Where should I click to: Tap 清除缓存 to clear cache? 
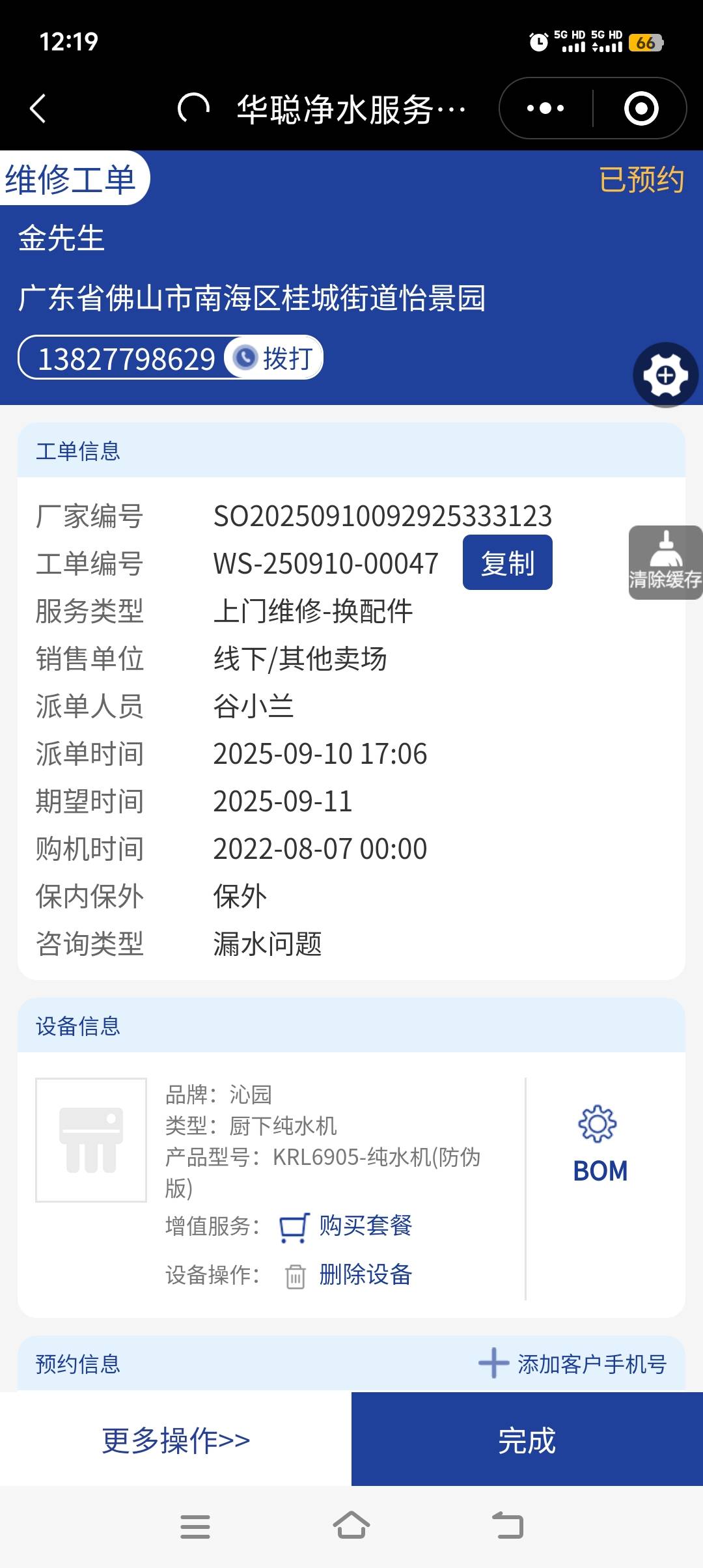pyautogui.click(x=665, y=563)
